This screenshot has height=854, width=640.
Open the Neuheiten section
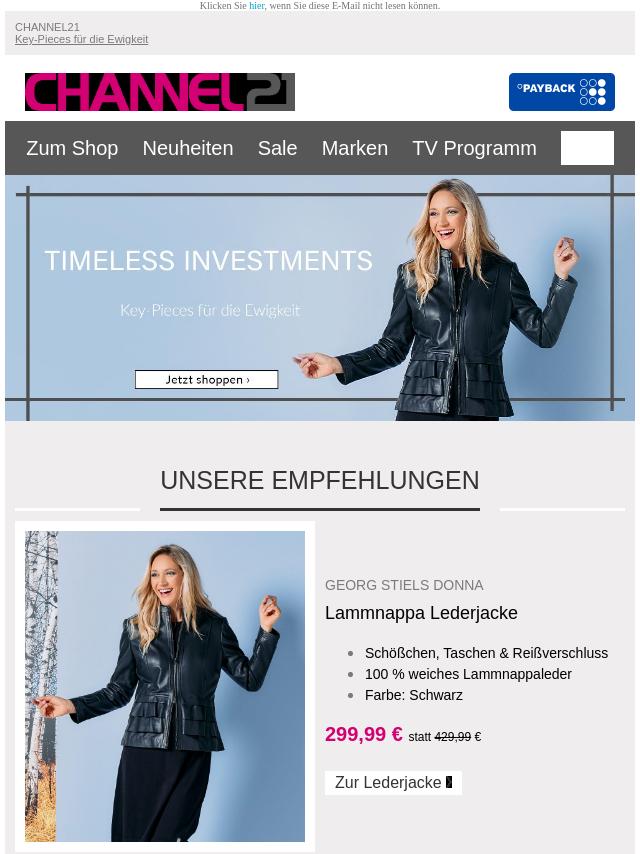(187, 148)
